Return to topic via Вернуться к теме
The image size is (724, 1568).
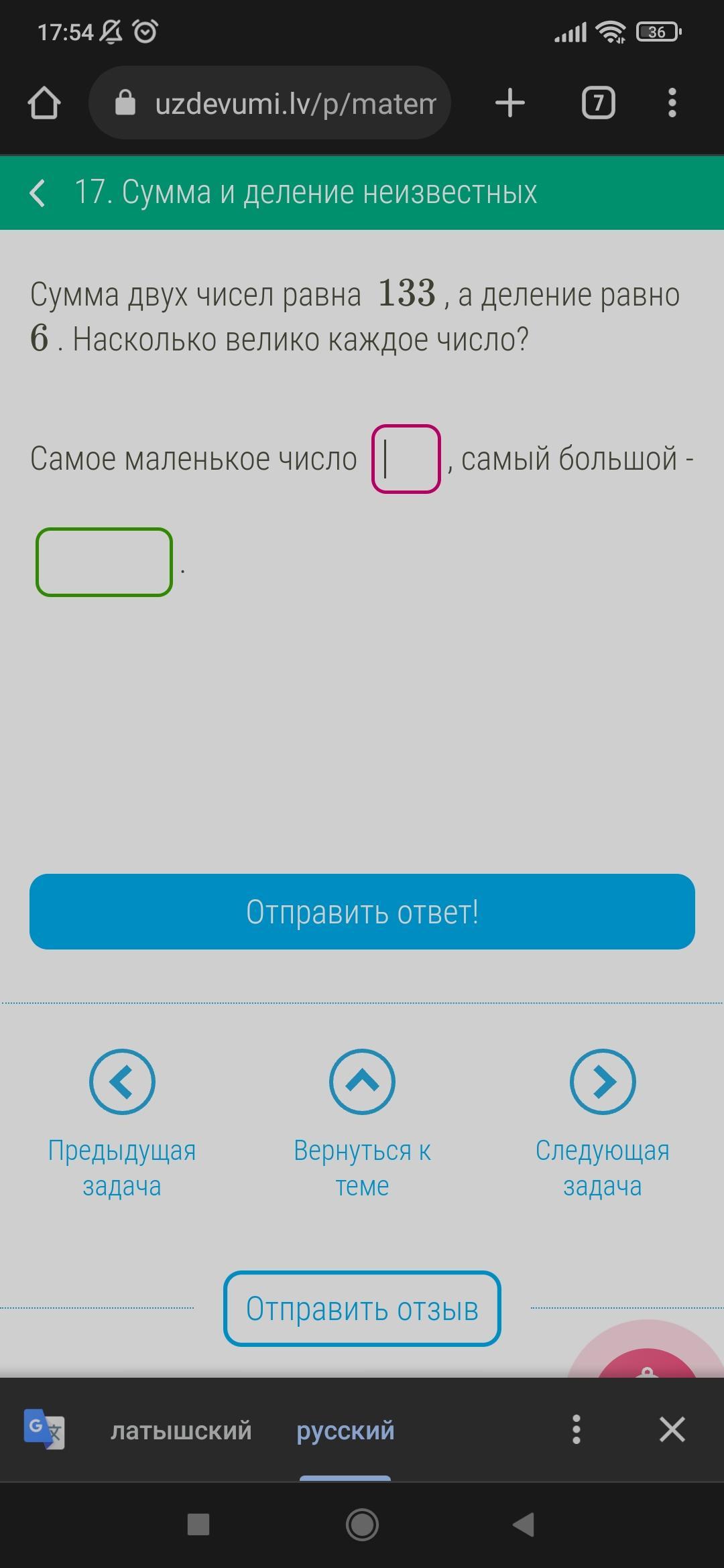pyautogui.click(x=362, y=1124)
